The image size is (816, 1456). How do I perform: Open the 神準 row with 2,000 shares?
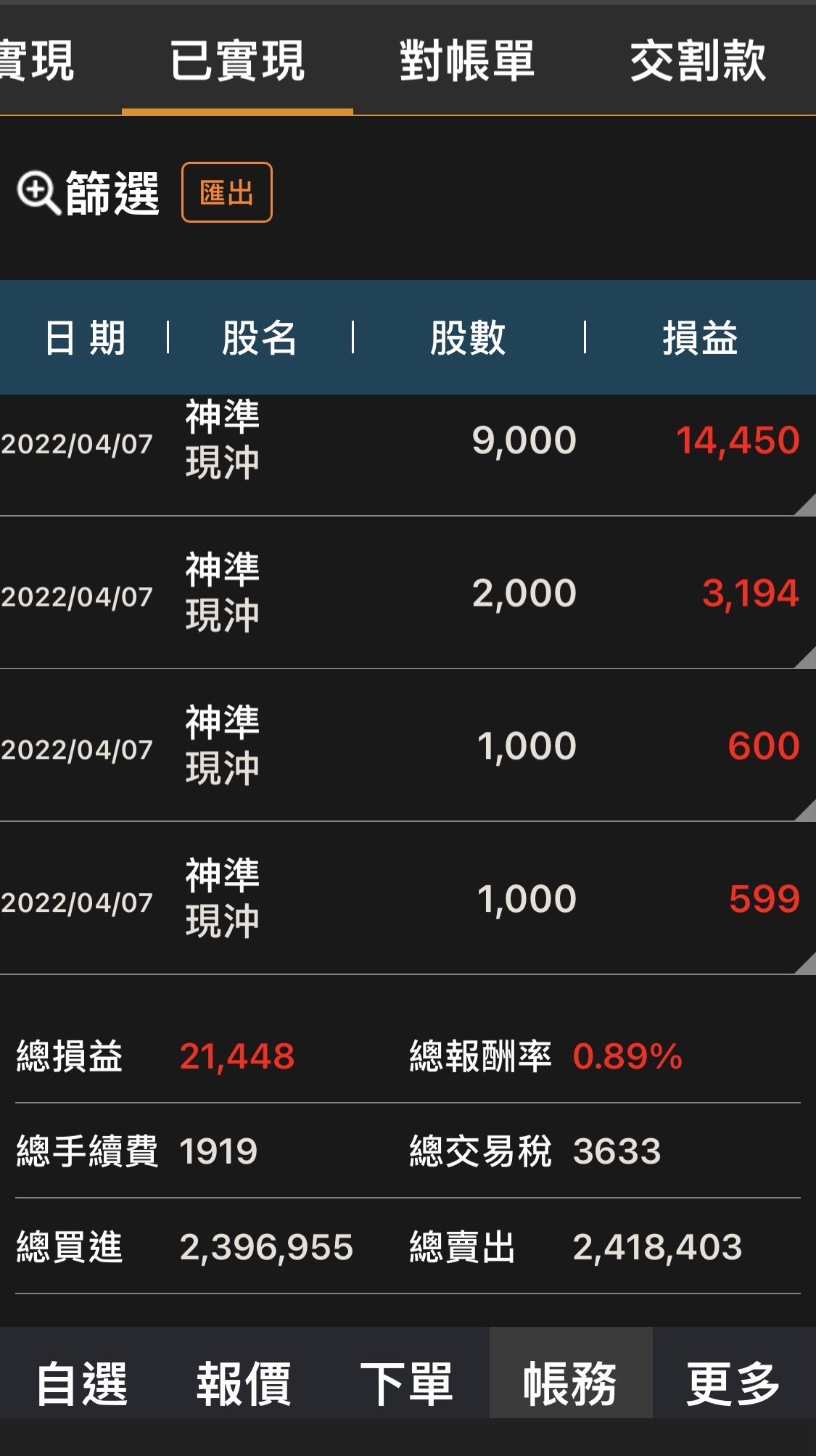[x=406, y=593]
